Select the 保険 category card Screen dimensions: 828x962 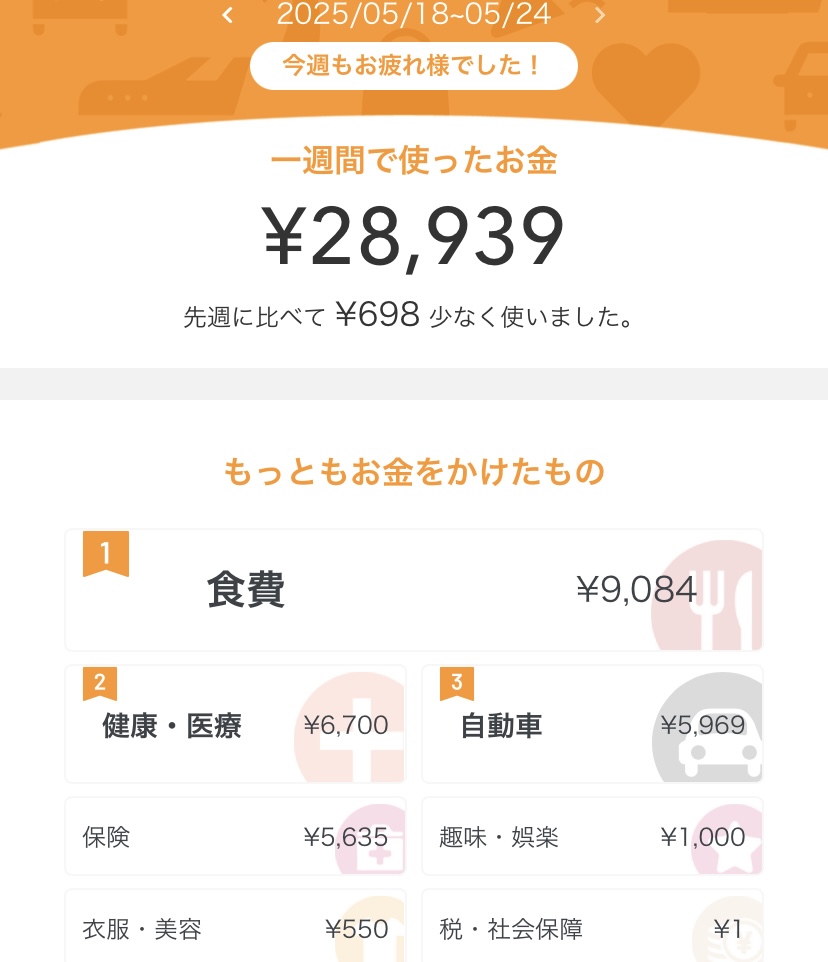235,836
